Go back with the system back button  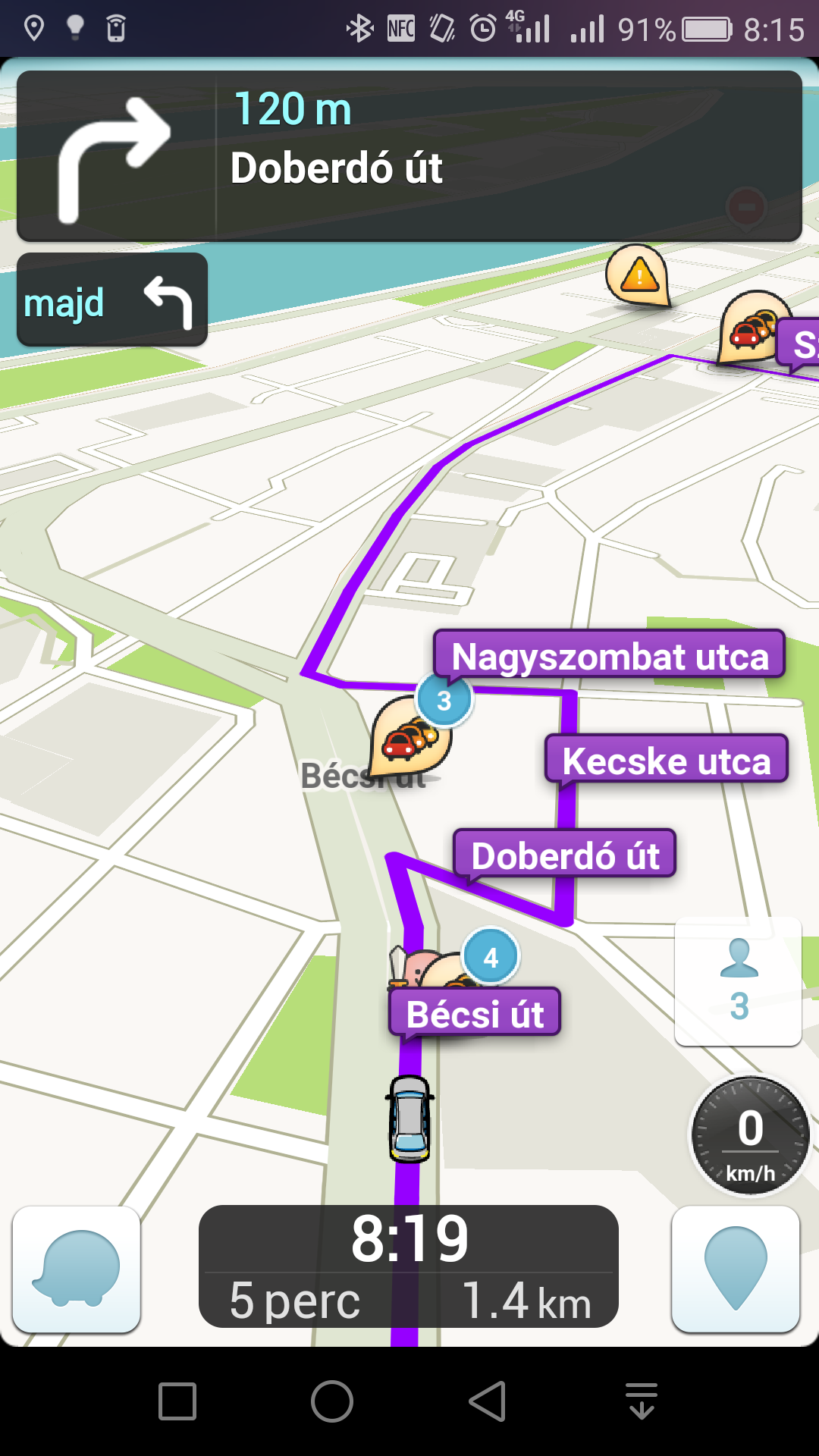[488, 1401]
